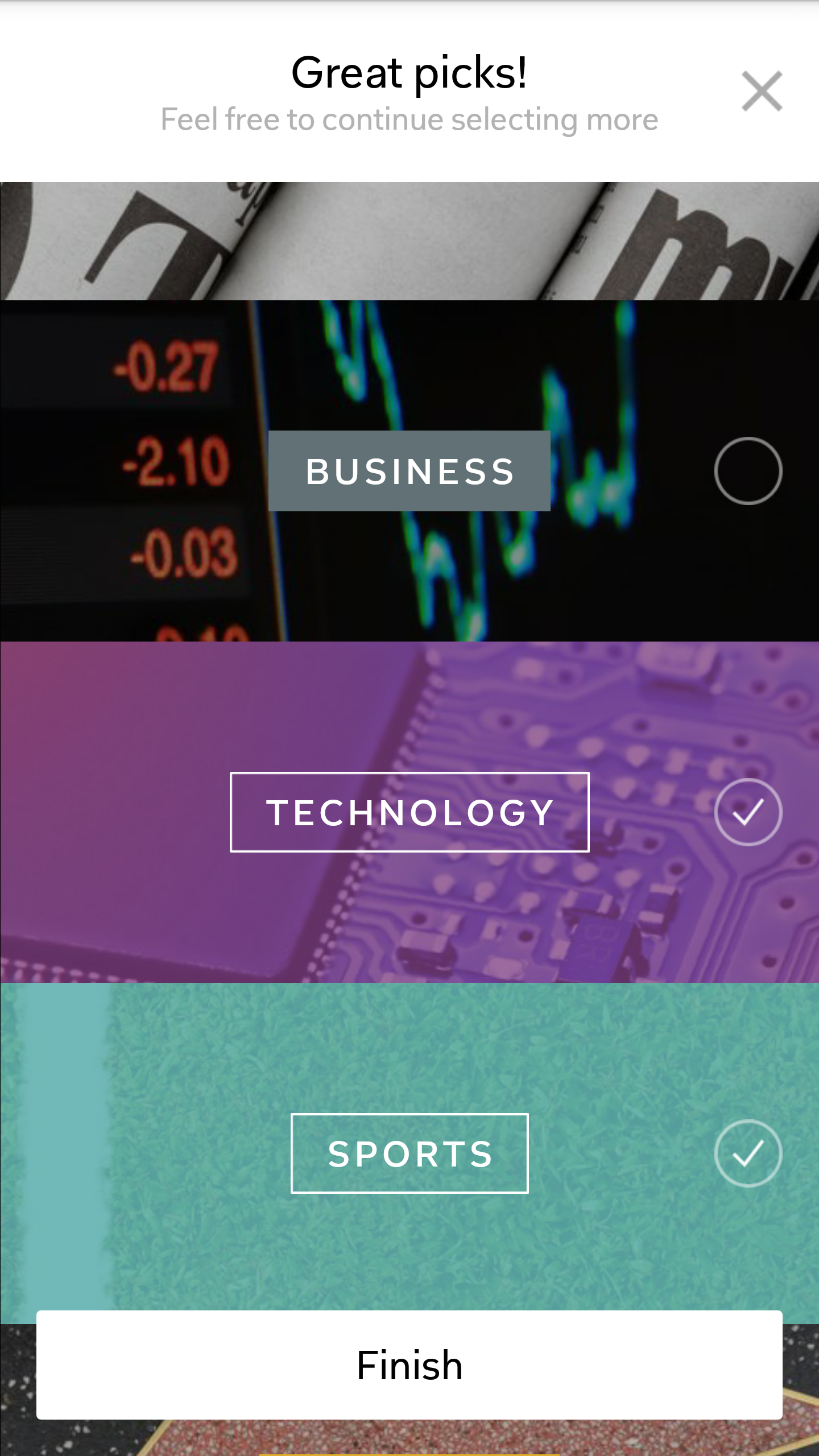Tap the Finish button

[x=409, y=1365]
